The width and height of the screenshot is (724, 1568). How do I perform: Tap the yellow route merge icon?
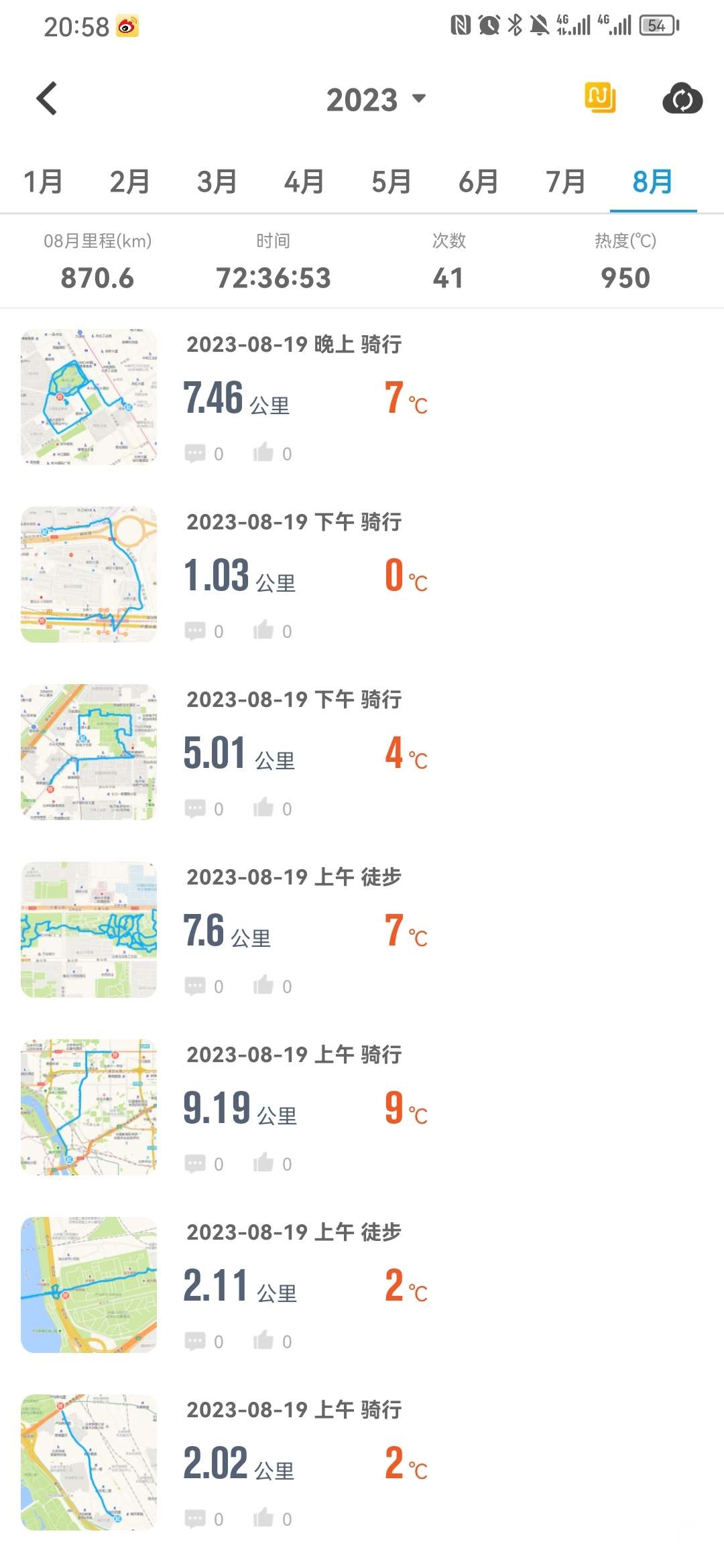(x=600, y=98)
